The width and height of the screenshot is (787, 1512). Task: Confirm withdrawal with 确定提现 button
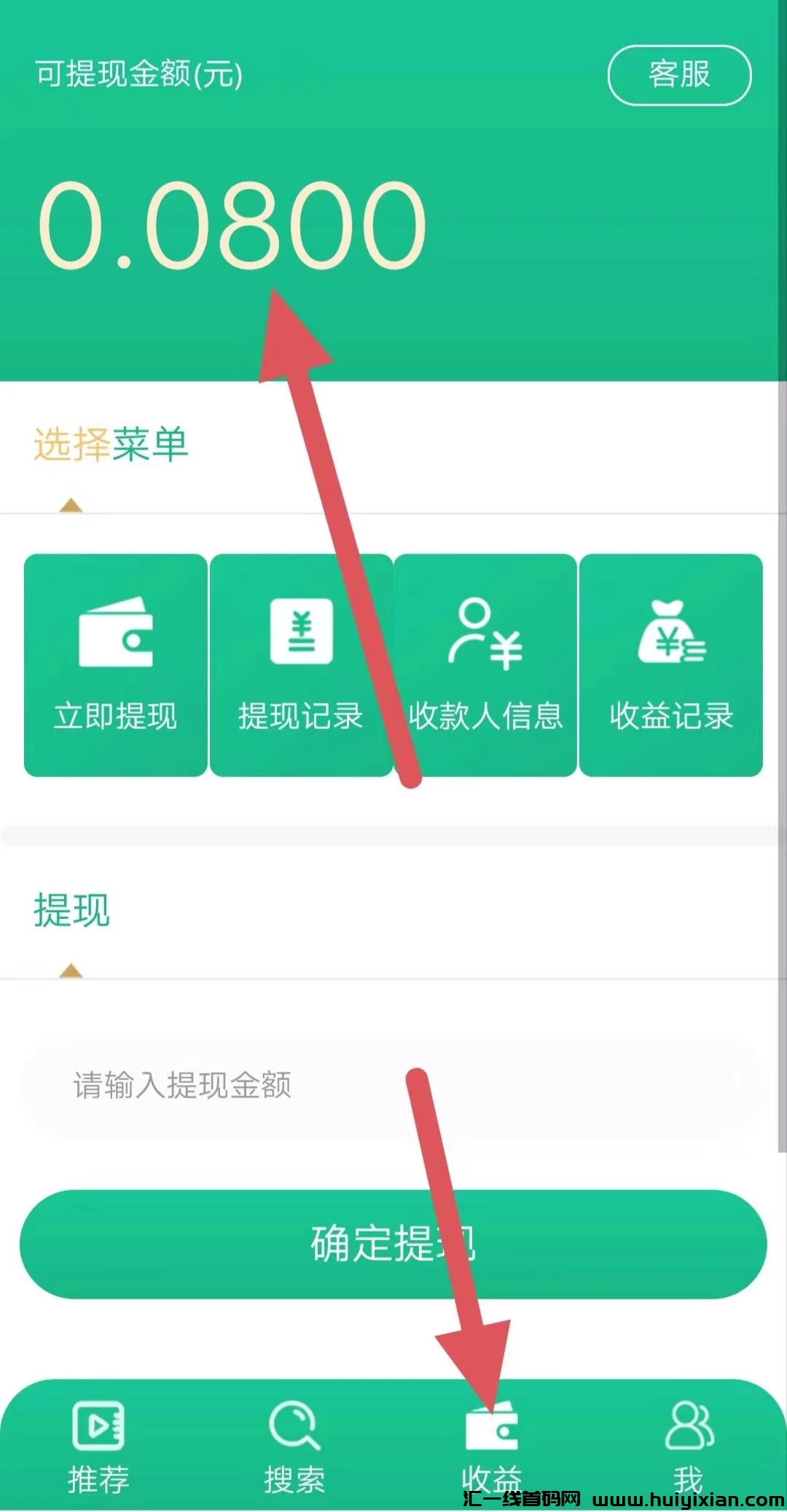coord(393,1244)
